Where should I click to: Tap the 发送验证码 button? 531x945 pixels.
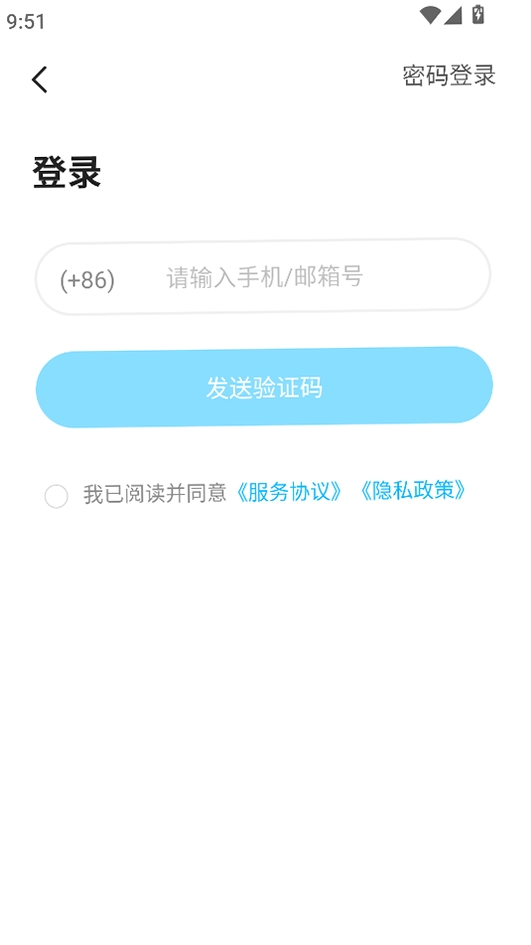pyautogui.click(x=264, y=387)
